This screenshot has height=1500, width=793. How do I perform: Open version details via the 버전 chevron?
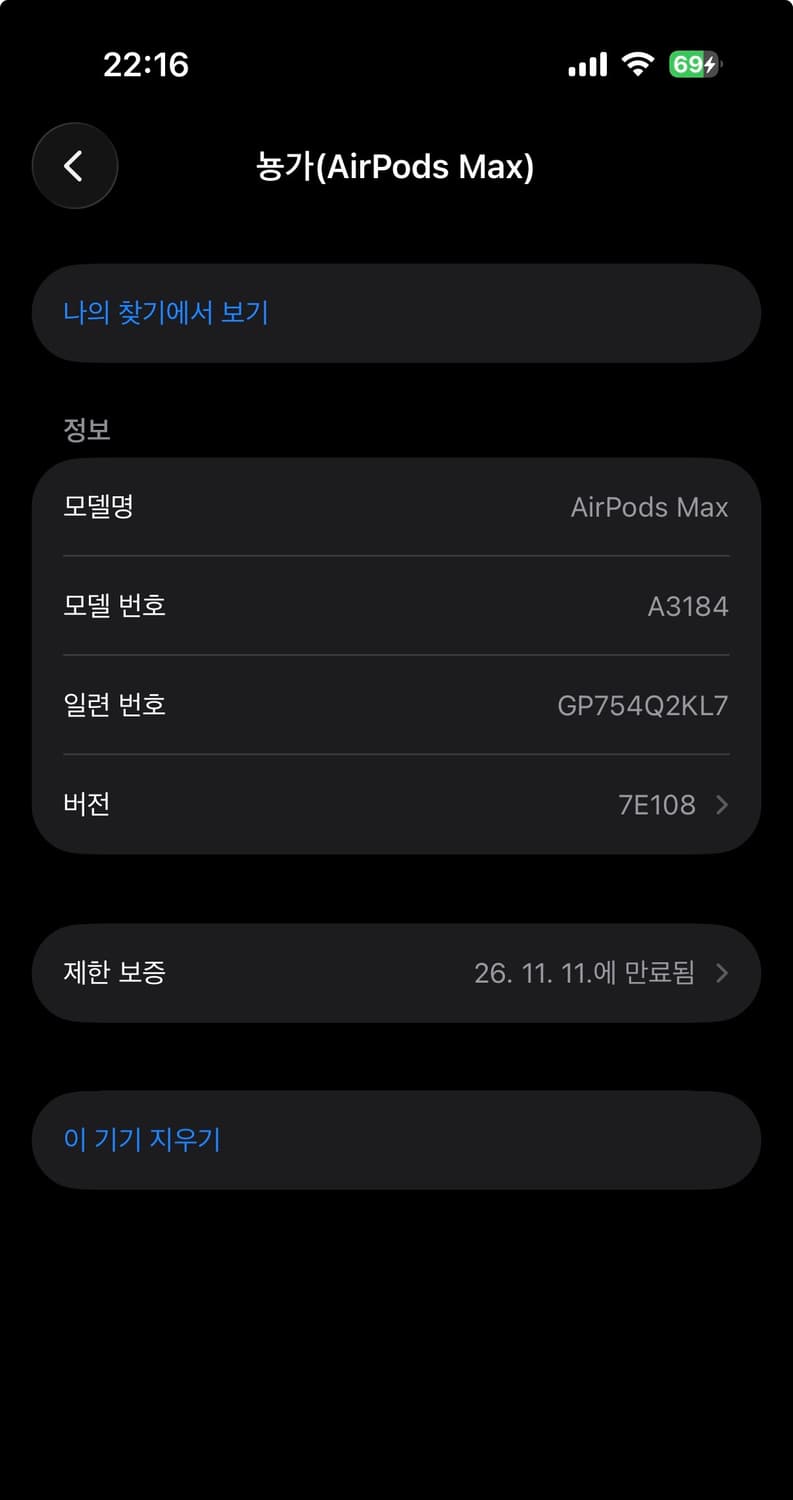coord(722,804)
